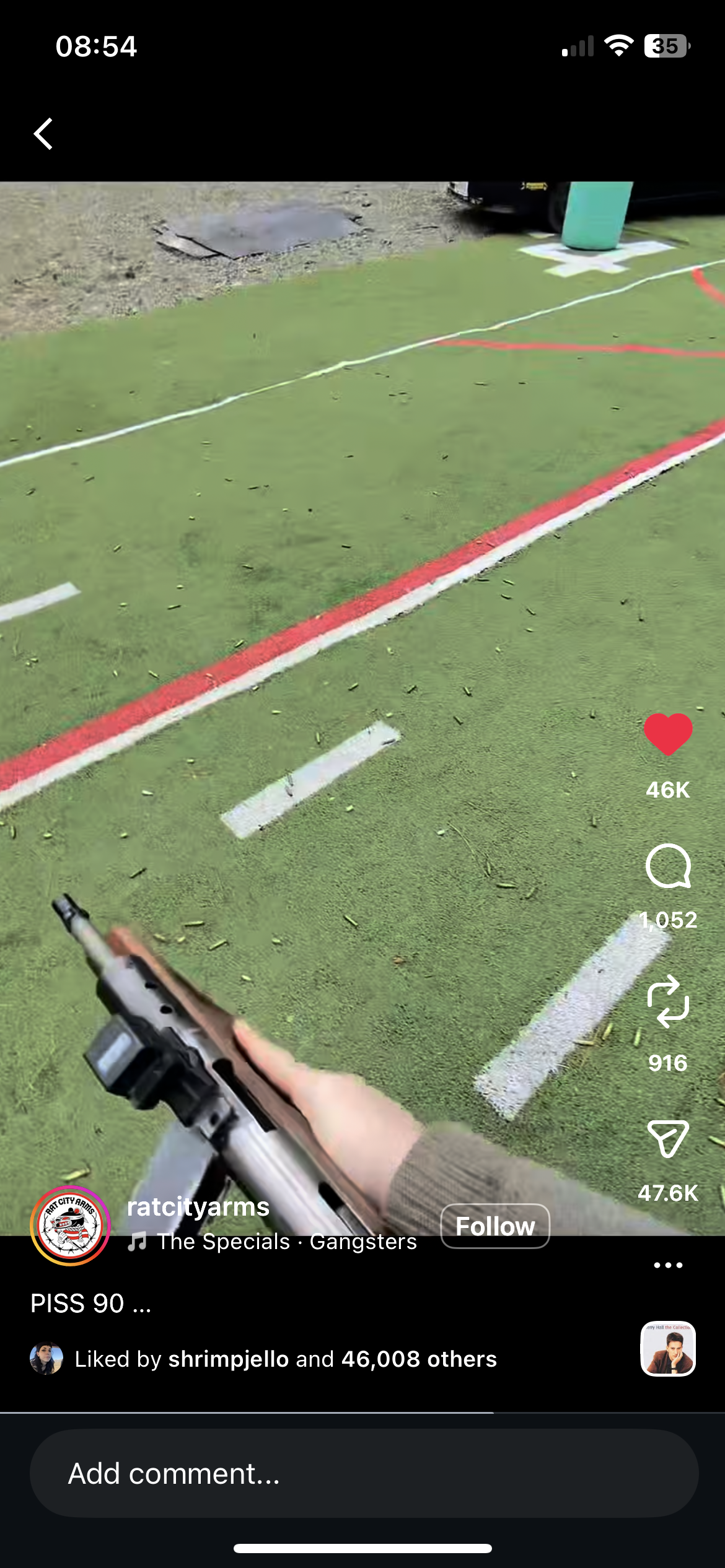Open the three-dot more options menu

pos(667,1265)
